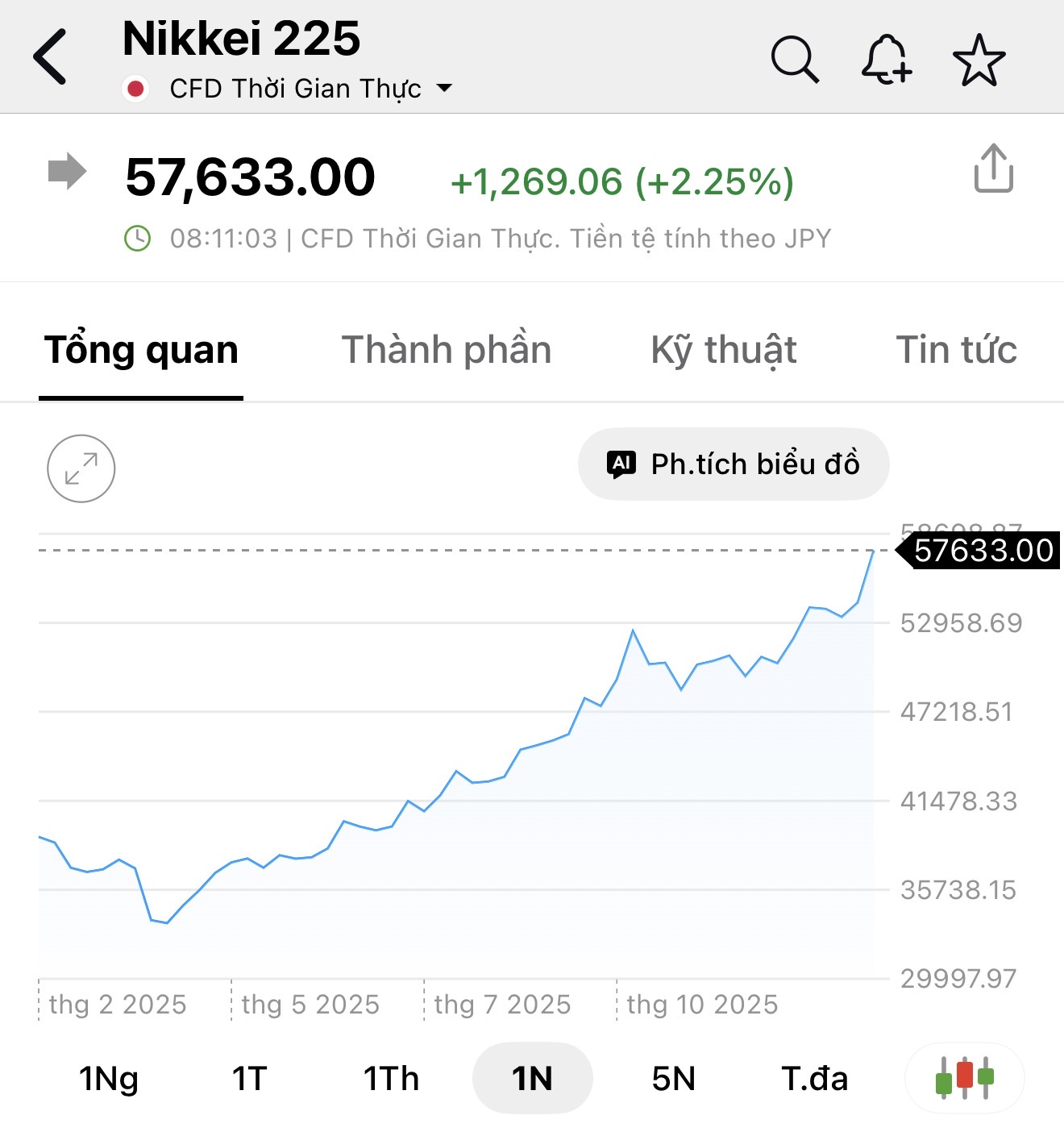Select the Tổng quan tab
The width and height of the screenshot is (1064, 1128).
pos(141,350)
